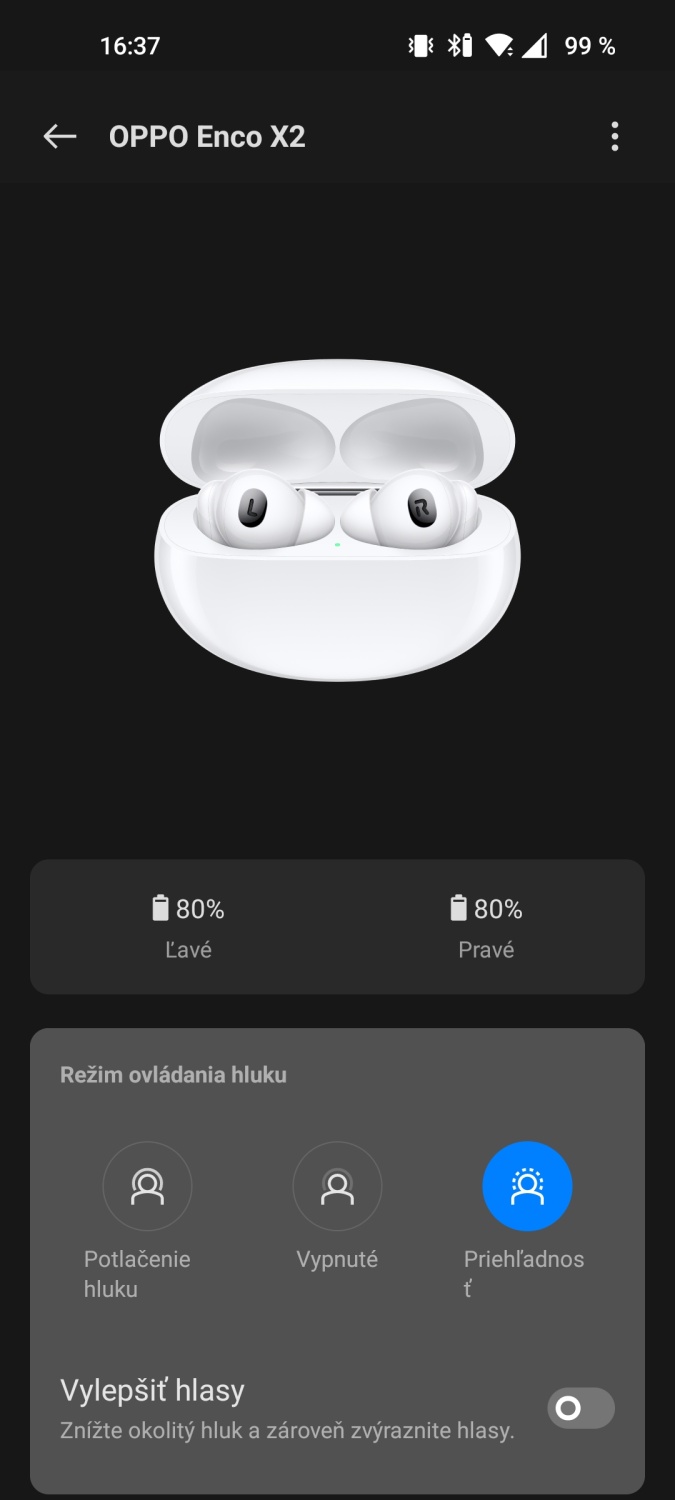Select Priehľadnosť transparency mode
The image size is (675, 1500).
(527, 1186)
